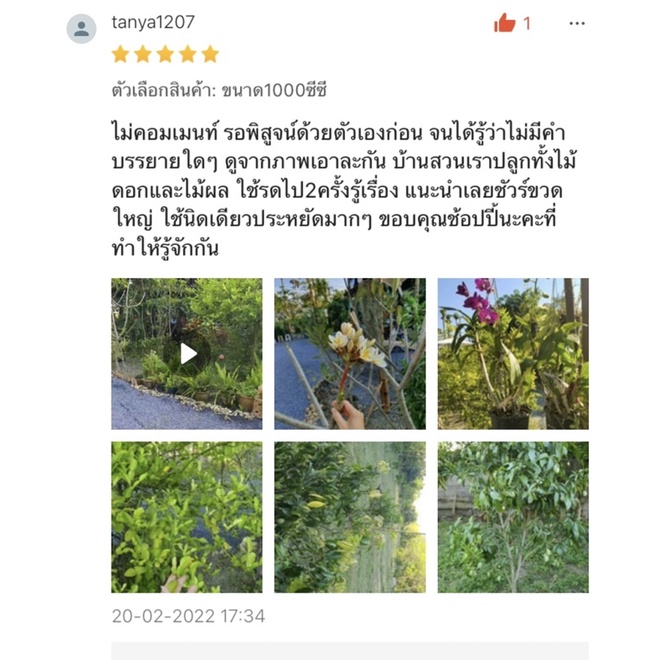The height and width of the screenshot is (660, 660).
Task: Open the small tree with fruit photo
Action: point(513,517)
